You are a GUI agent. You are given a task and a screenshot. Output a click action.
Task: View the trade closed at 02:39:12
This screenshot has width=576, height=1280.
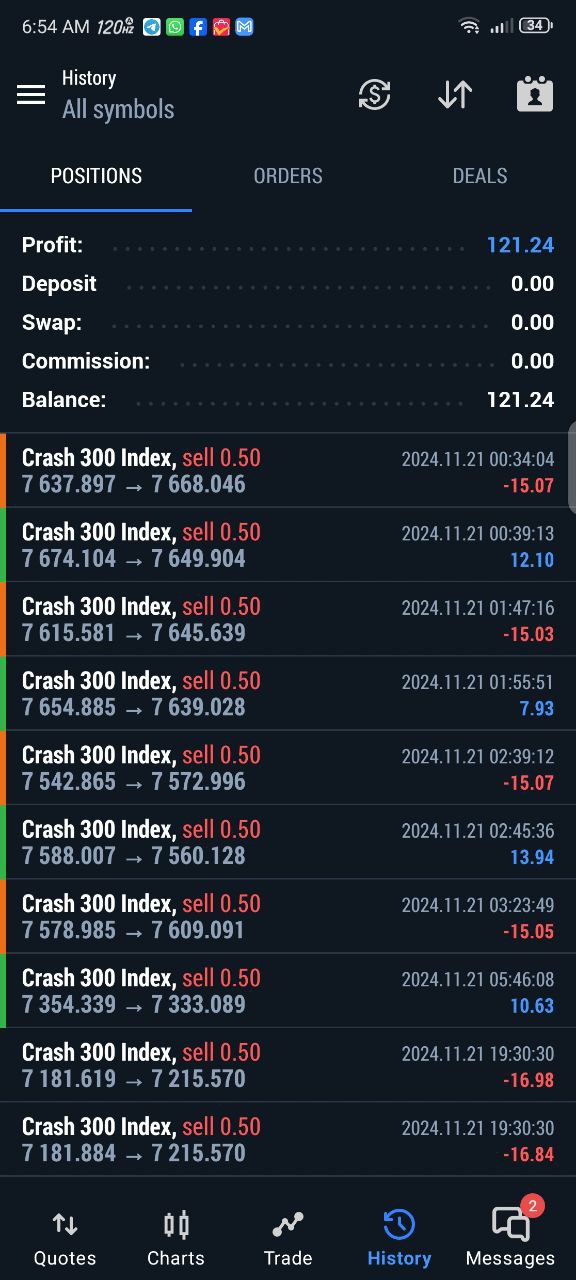coord(288,768)
